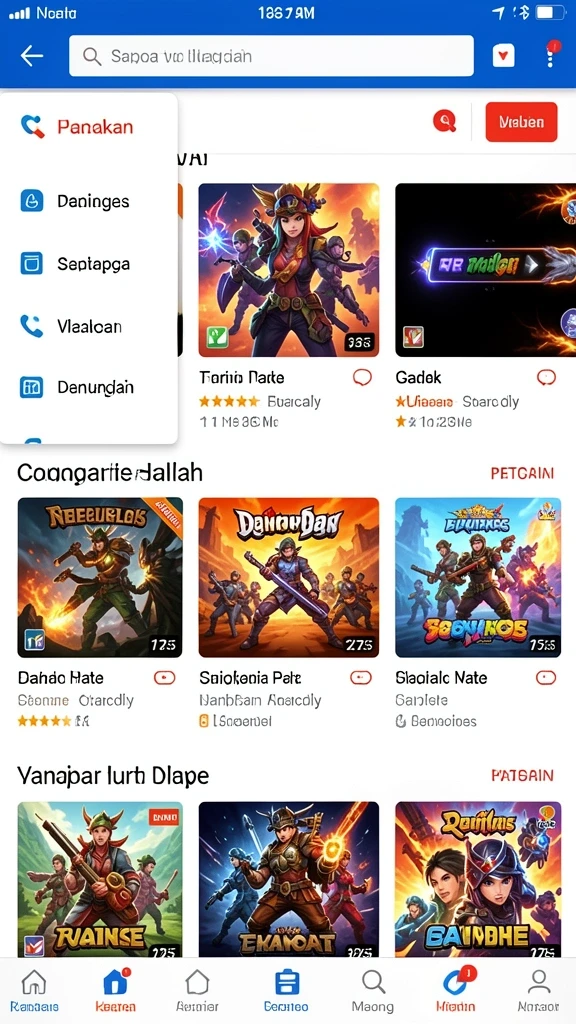The image size is (576, 1024).
Task: Choose Daninges from the menu
Action: [89, 201]
